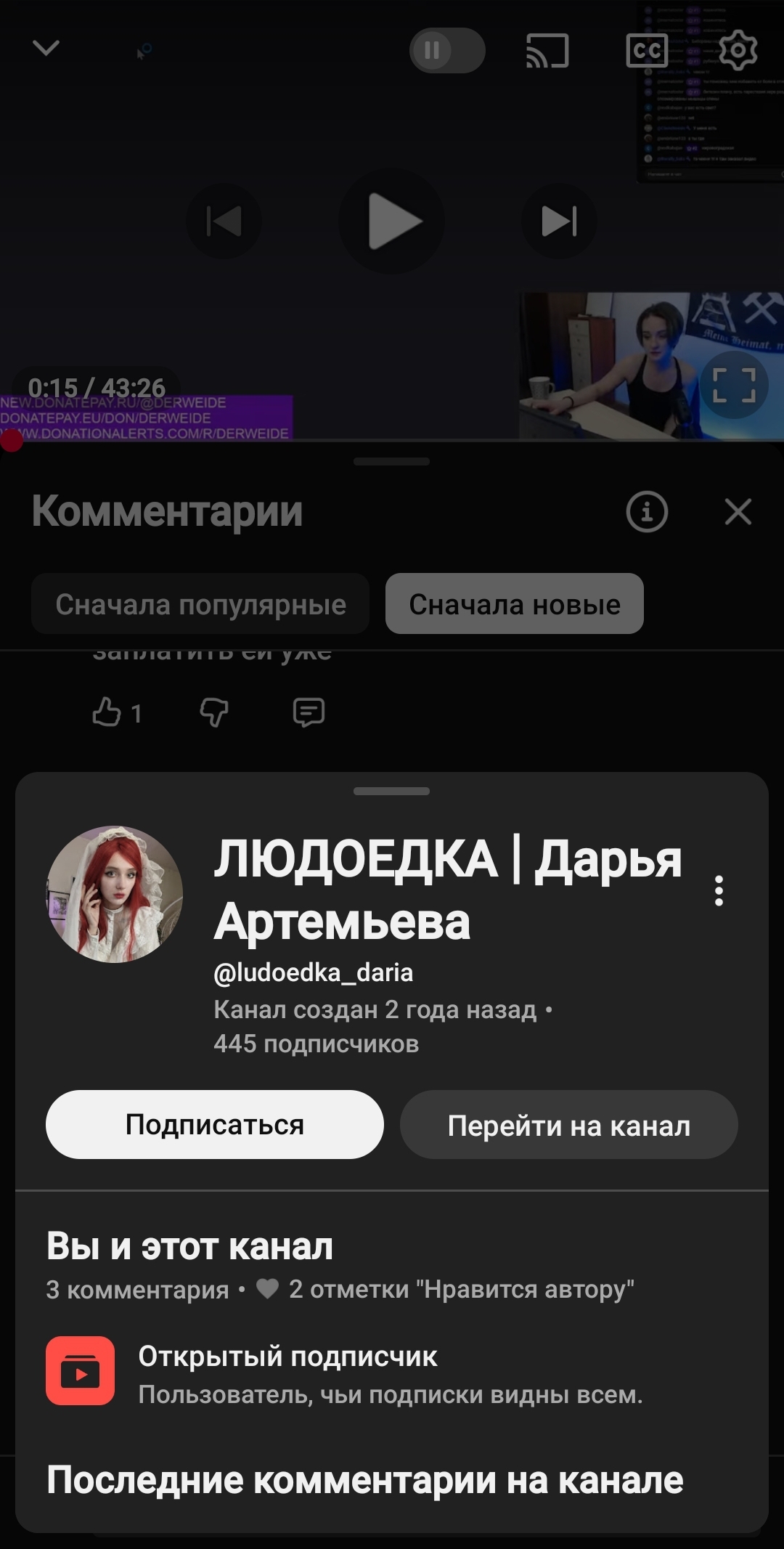
Task: Play the paused video
Action: (x=392, y=221)
